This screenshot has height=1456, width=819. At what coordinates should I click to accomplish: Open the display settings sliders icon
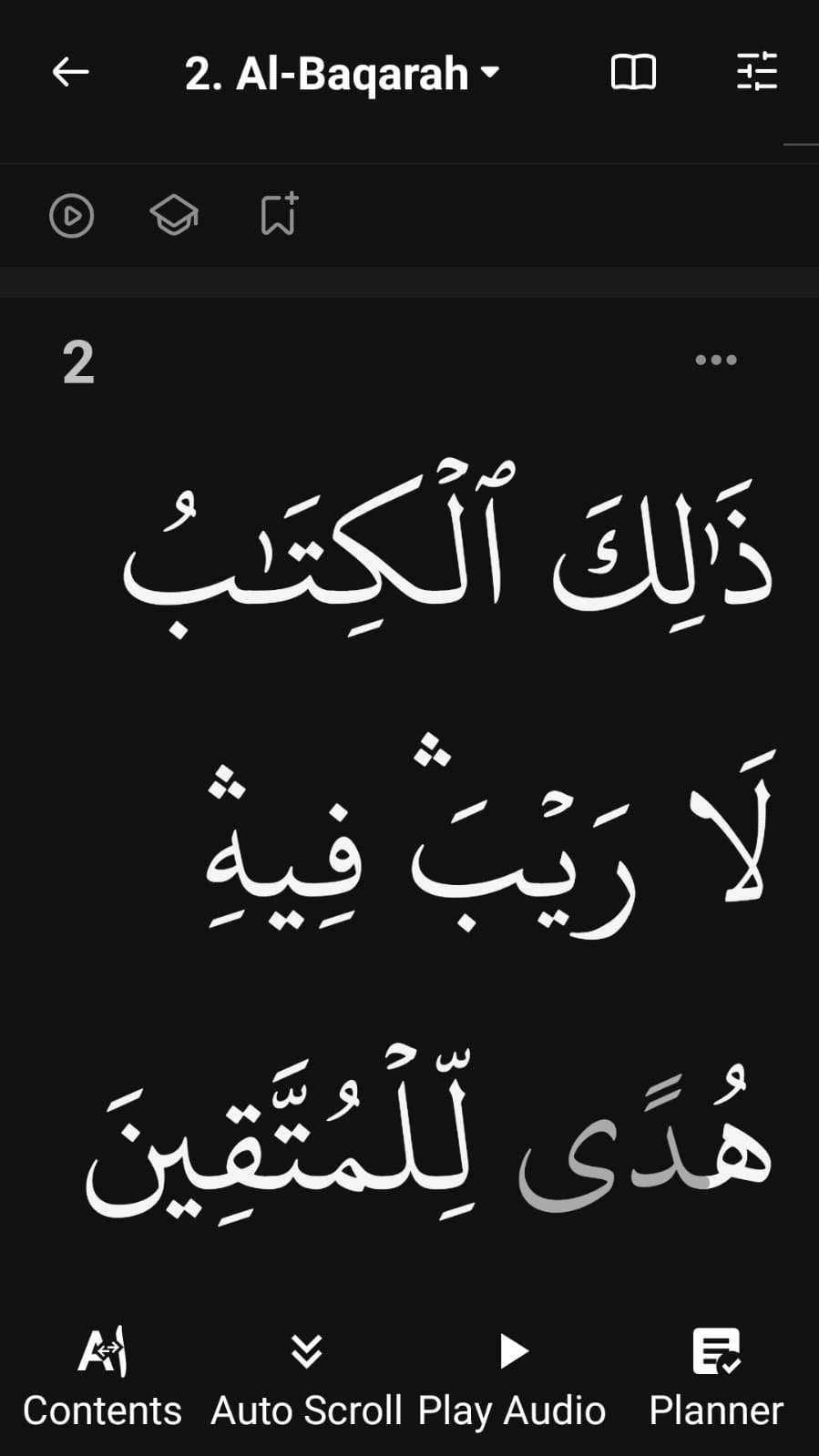(756, 72)
